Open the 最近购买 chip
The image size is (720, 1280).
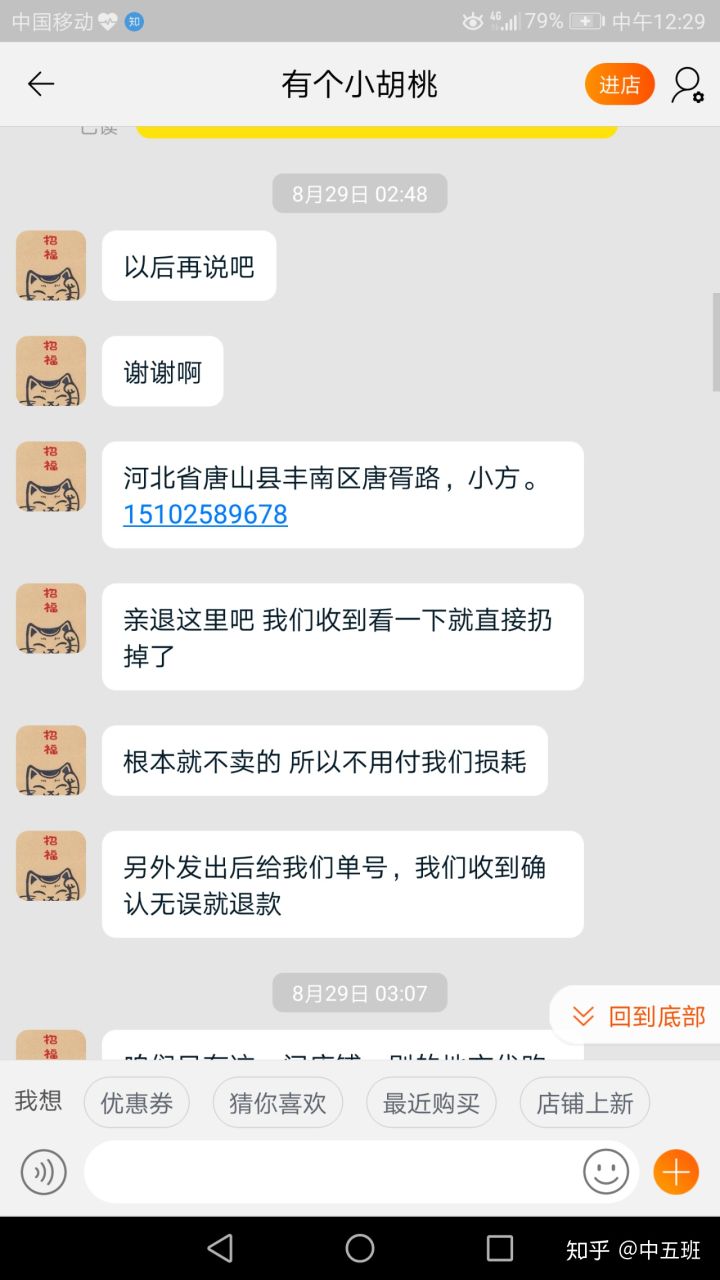click(431, 1103)
